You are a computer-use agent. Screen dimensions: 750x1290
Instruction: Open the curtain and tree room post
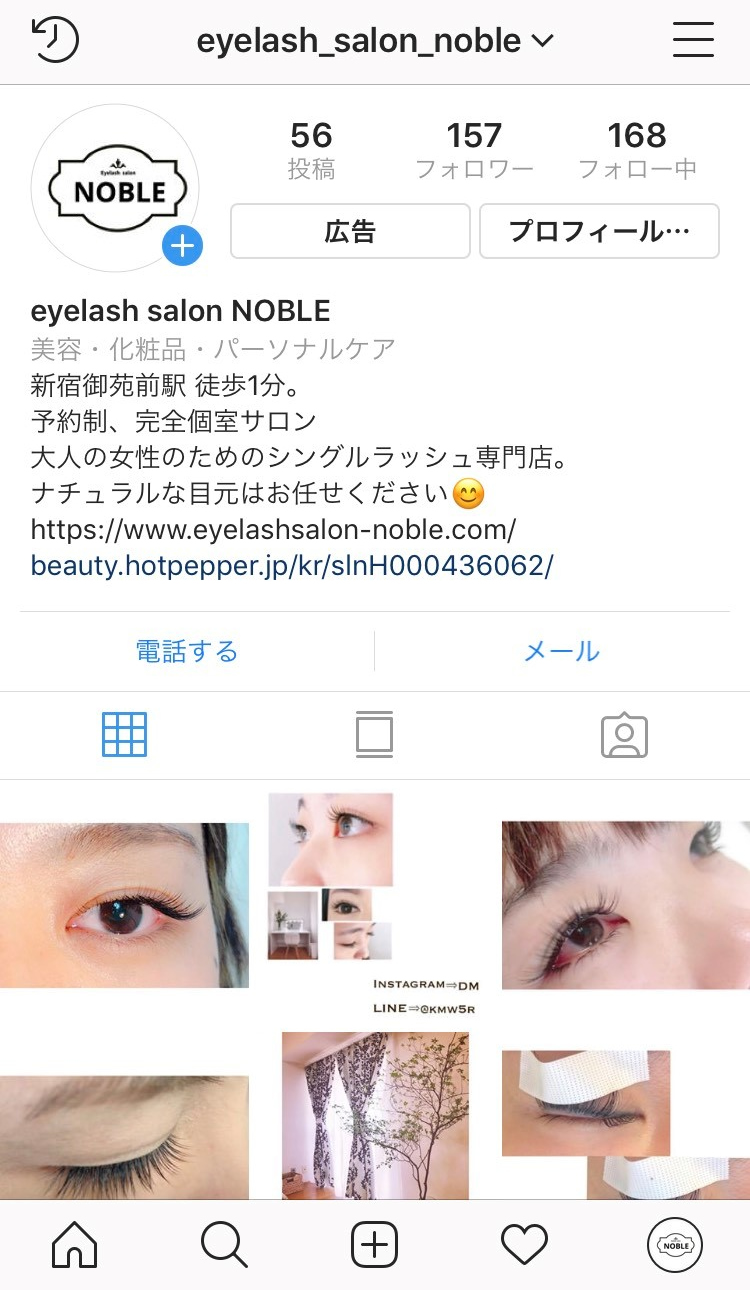375,1116
